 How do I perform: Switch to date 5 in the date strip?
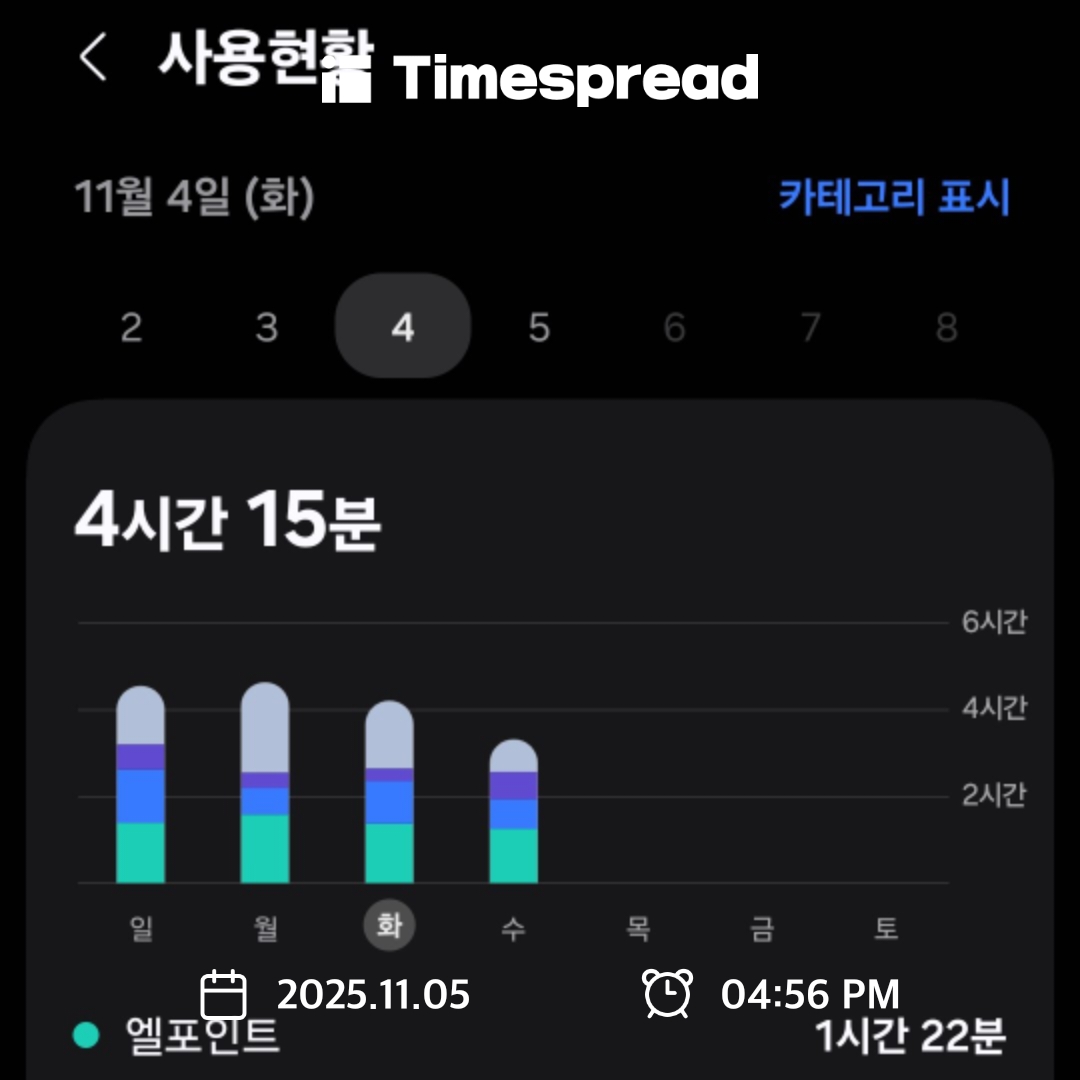point(539,327)
